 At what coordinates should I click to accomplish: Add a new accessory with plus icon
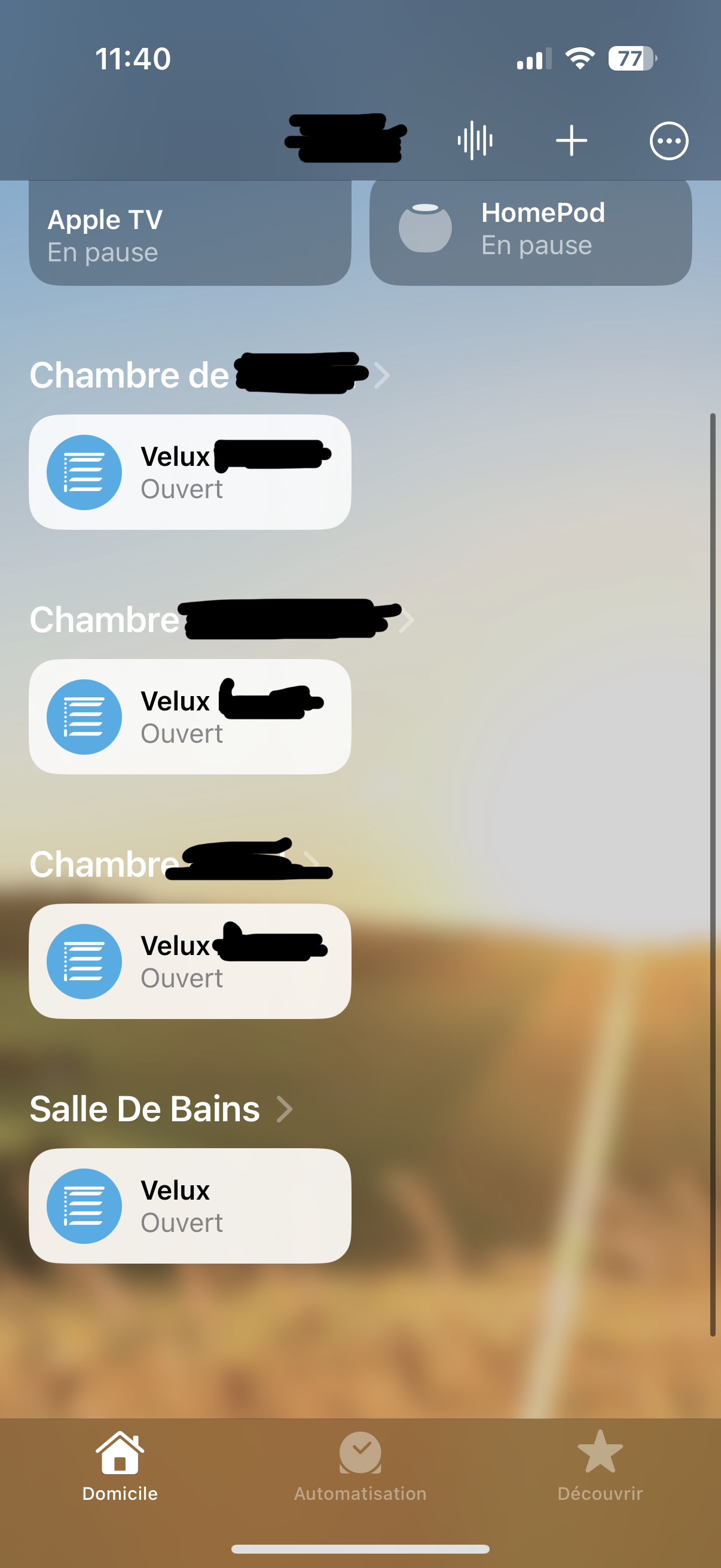tap(572, 141)
